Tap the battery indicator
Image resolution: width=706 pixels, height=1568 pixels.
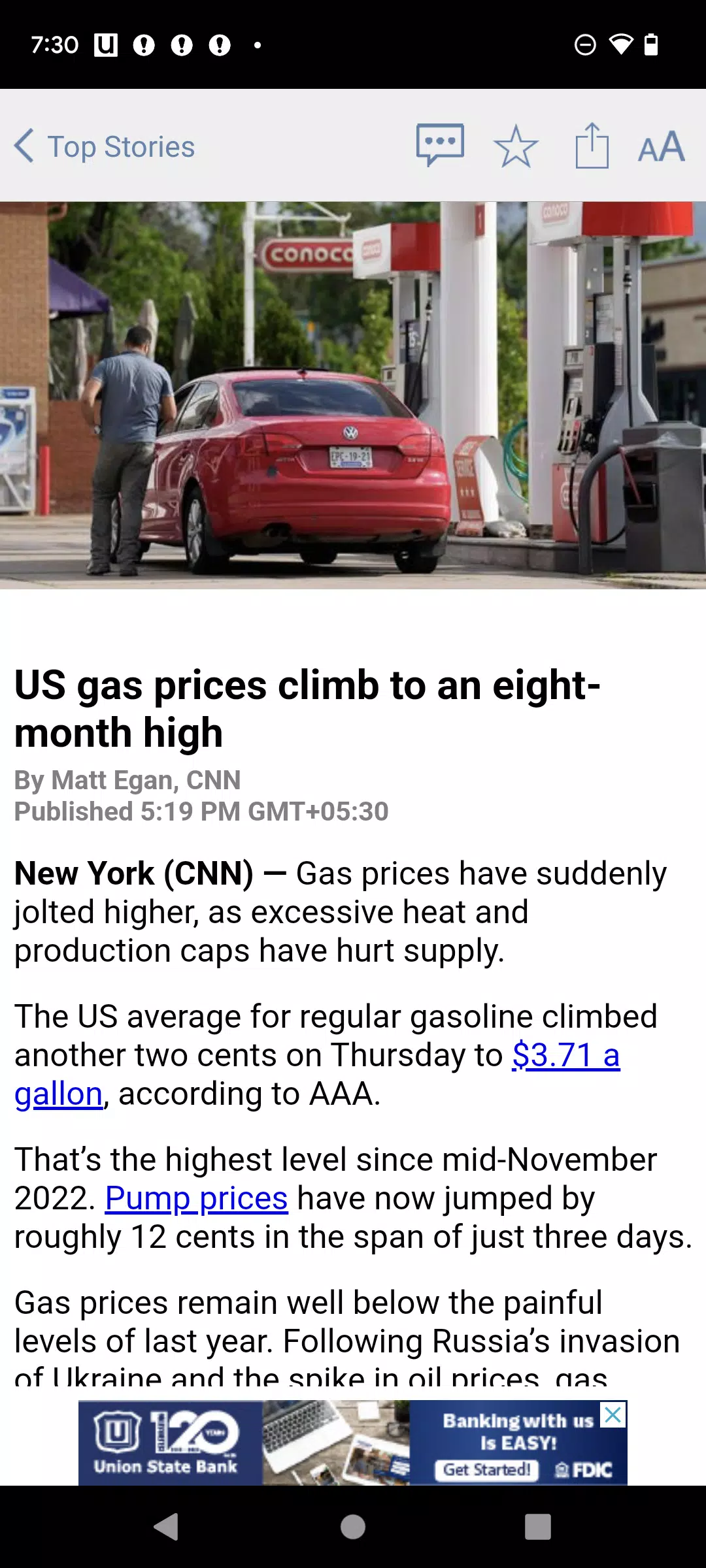(x=651, y=44)
